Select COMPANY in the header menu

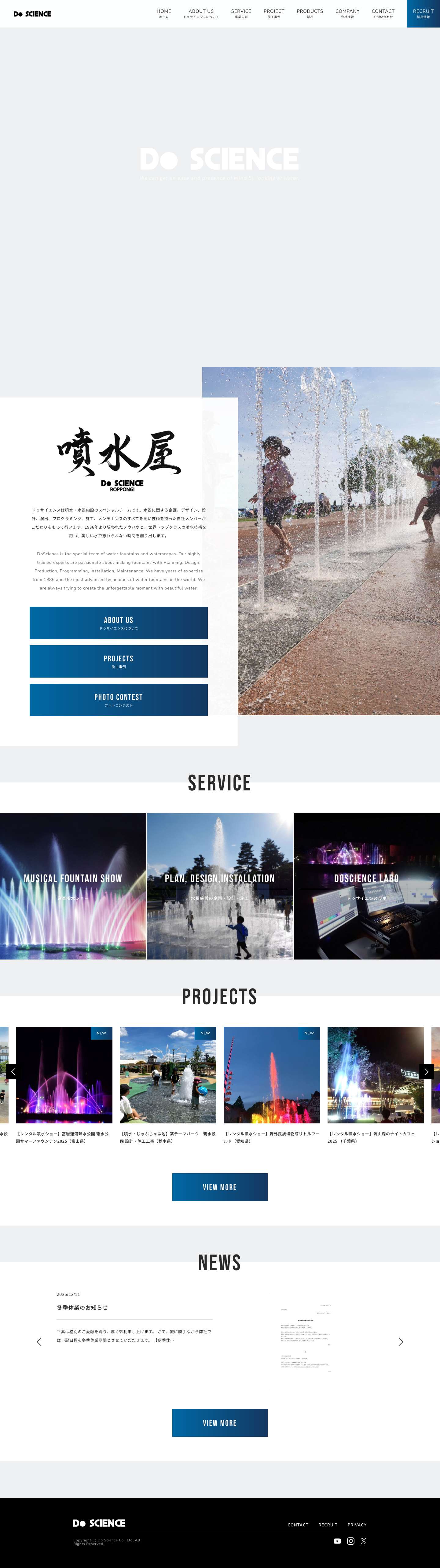point(347,13)
